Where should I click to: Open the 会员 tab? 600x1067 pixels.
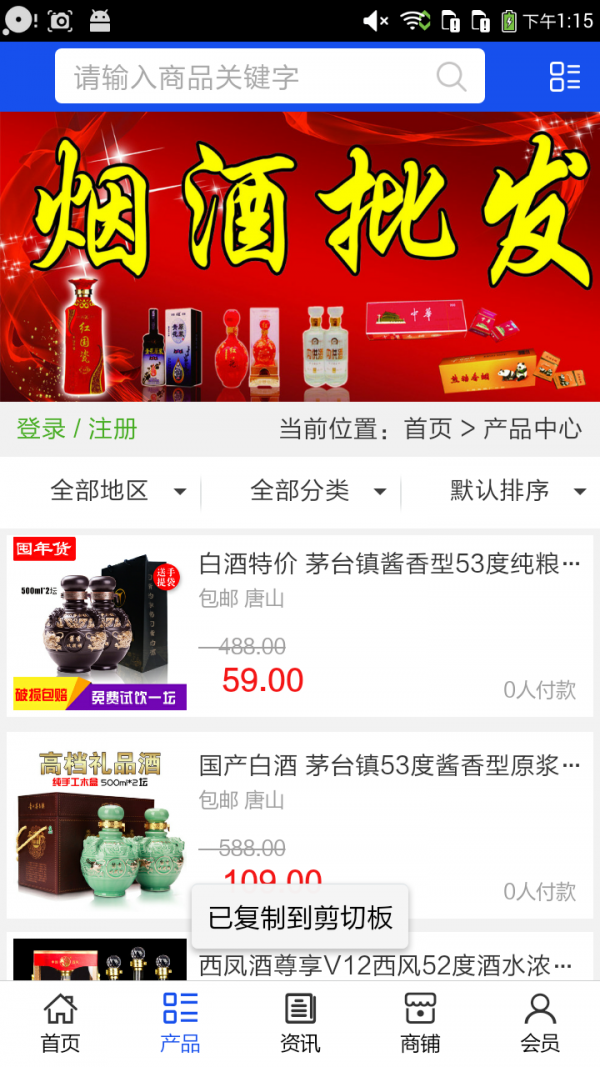[540, 1023]
